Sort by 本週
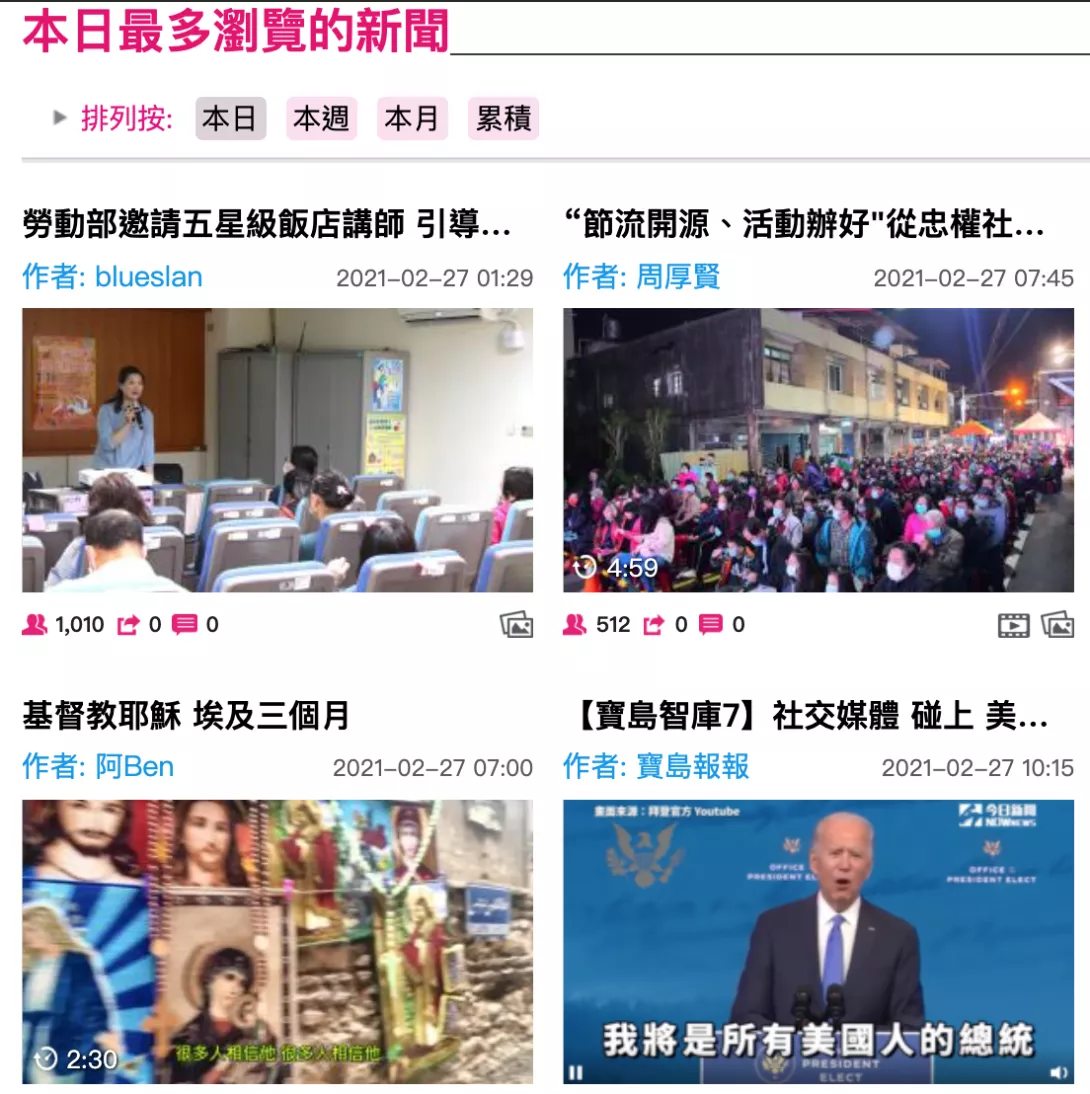The height and width of the screenshot is (1094, 1090). pyautogui.click(x=321, y=119)
